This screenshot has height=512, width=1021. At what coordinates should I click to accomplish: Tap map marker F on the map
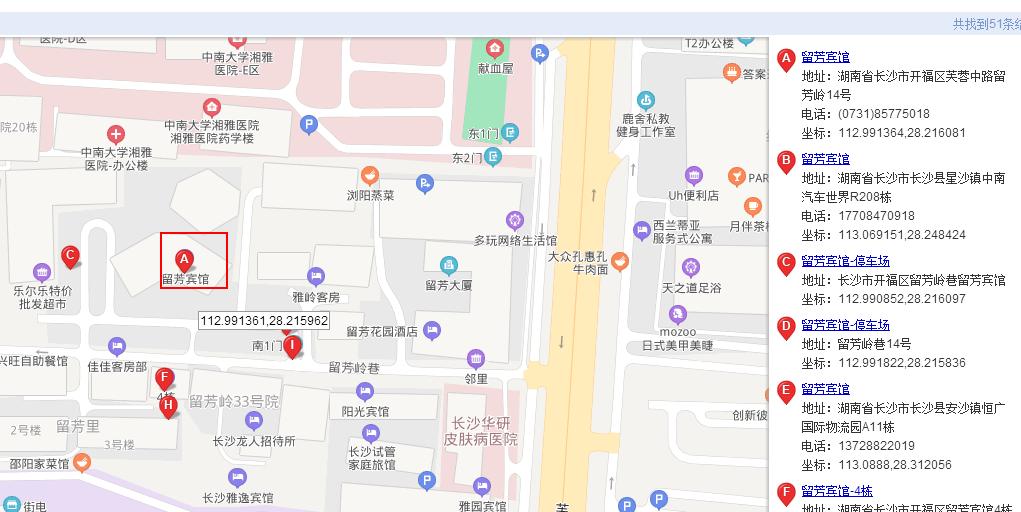165,378
